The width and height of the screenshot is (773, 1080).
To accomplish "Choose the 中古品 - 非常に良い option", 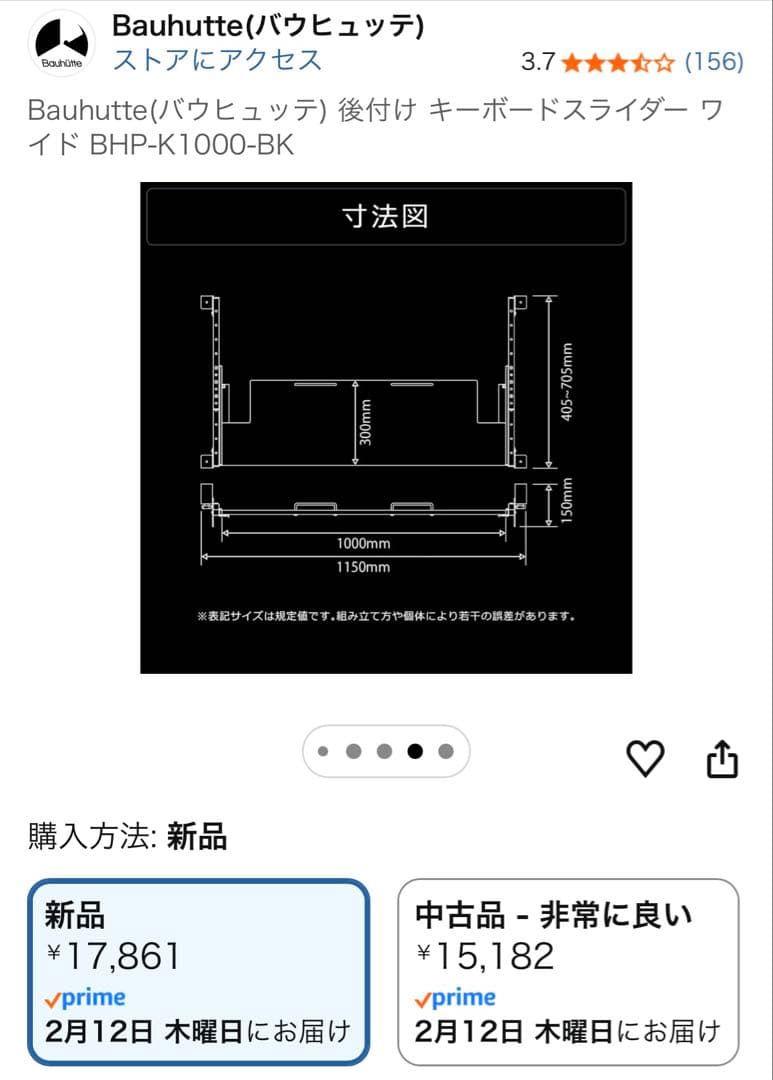I will pos(568,972).
